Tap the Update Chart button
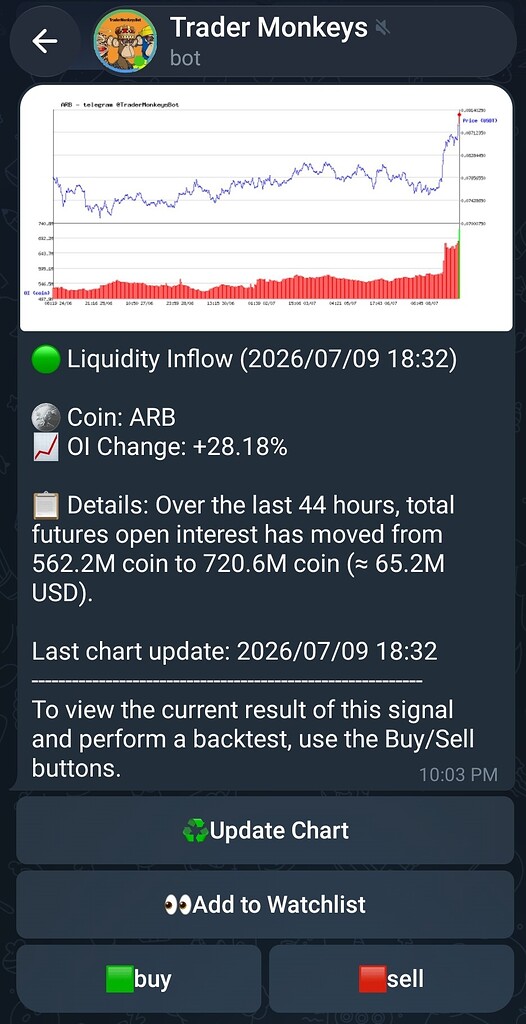The width and height of the screenshot is (526, 1024). click(265, 831)
